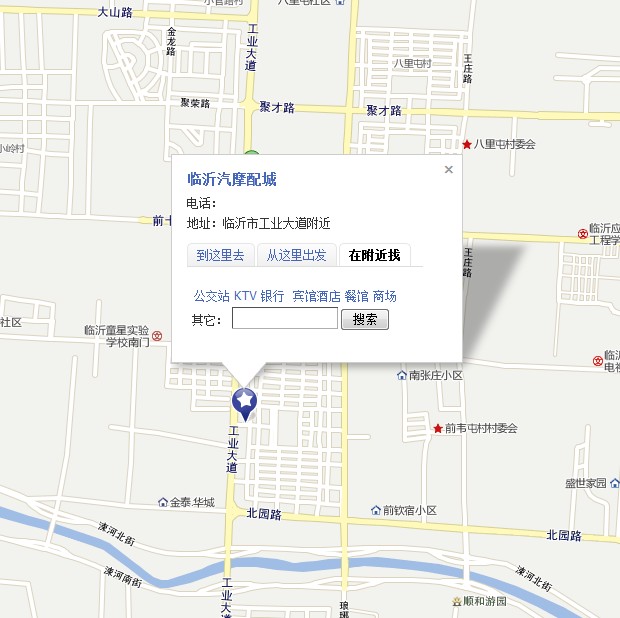Screen dimensions: 620x618
Task: Open the 临沂汽摩配城 title link
Action: tap(232, 180)
